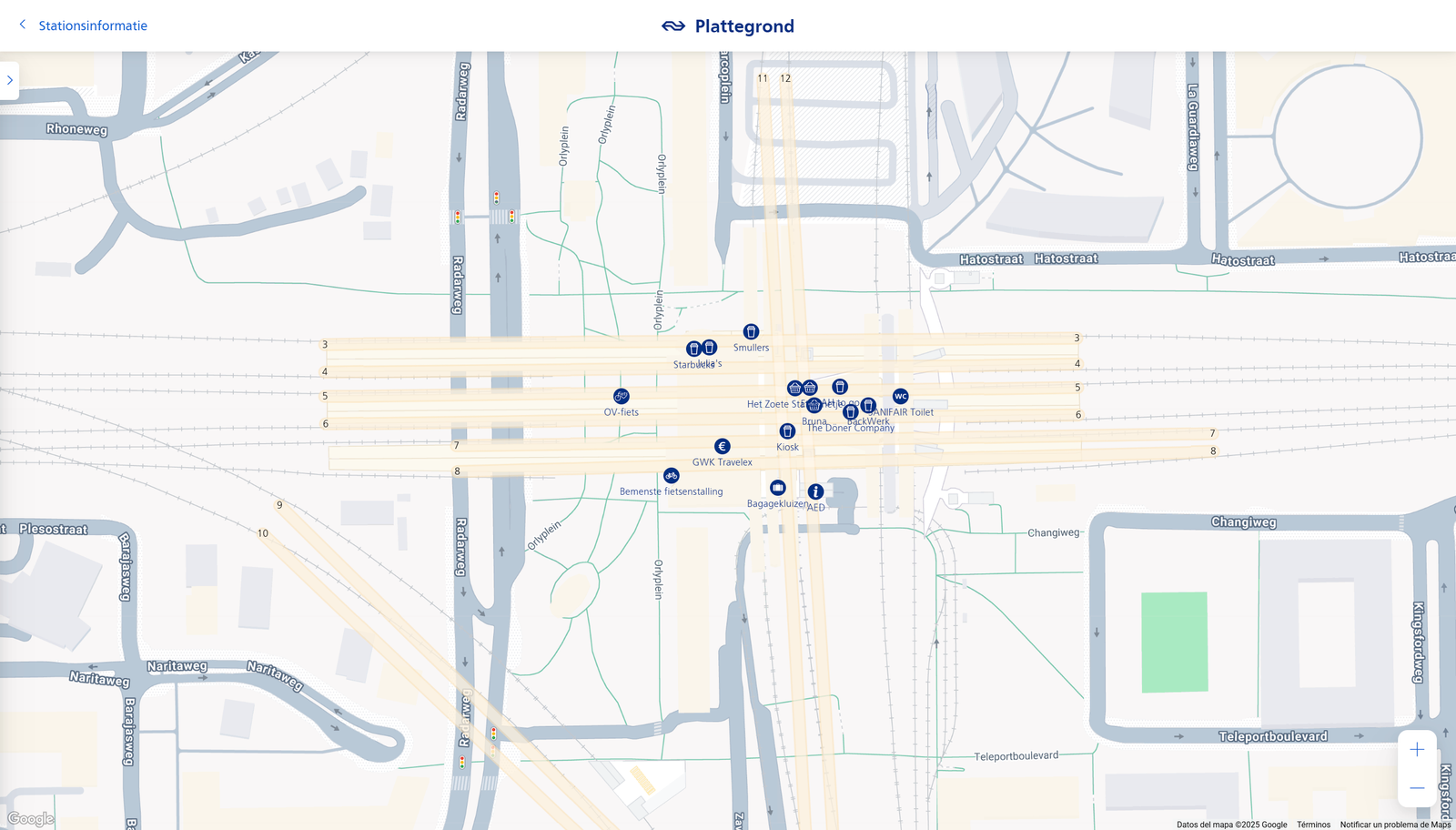
Task: Zoom in with the plus button
Action: coord(1417,750)
